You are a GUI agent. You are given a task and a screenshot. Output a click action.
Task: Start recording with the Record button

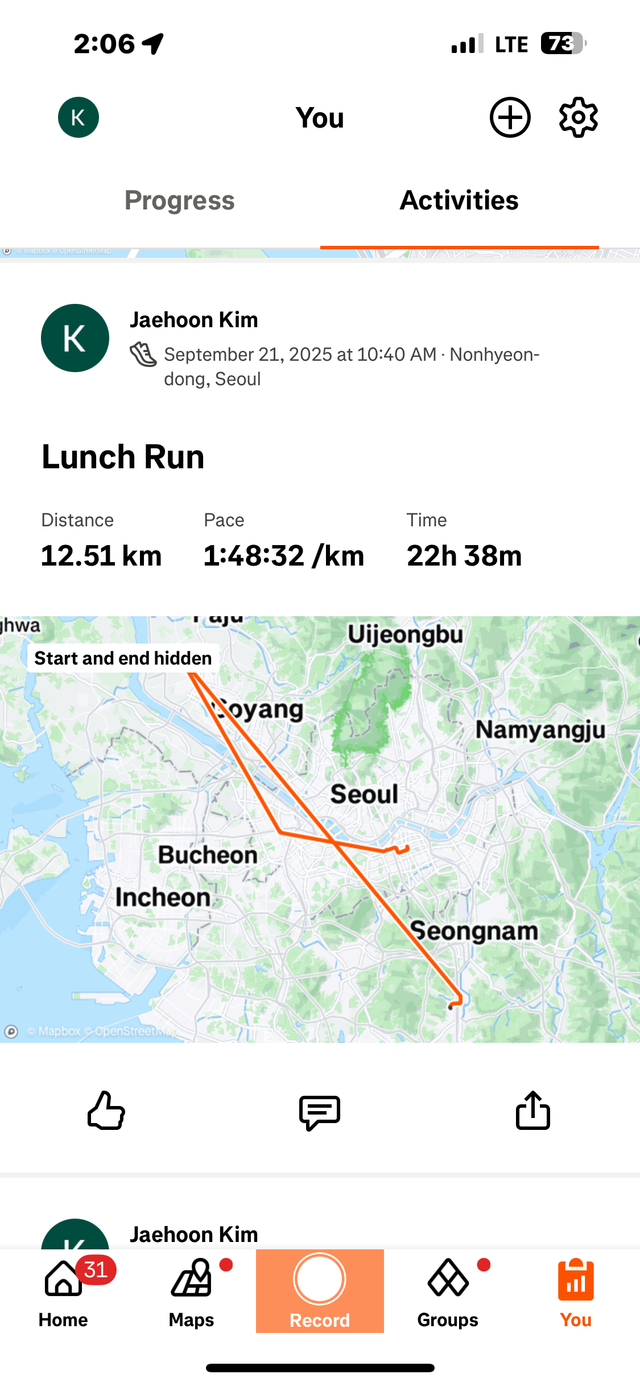(320, 1291)
